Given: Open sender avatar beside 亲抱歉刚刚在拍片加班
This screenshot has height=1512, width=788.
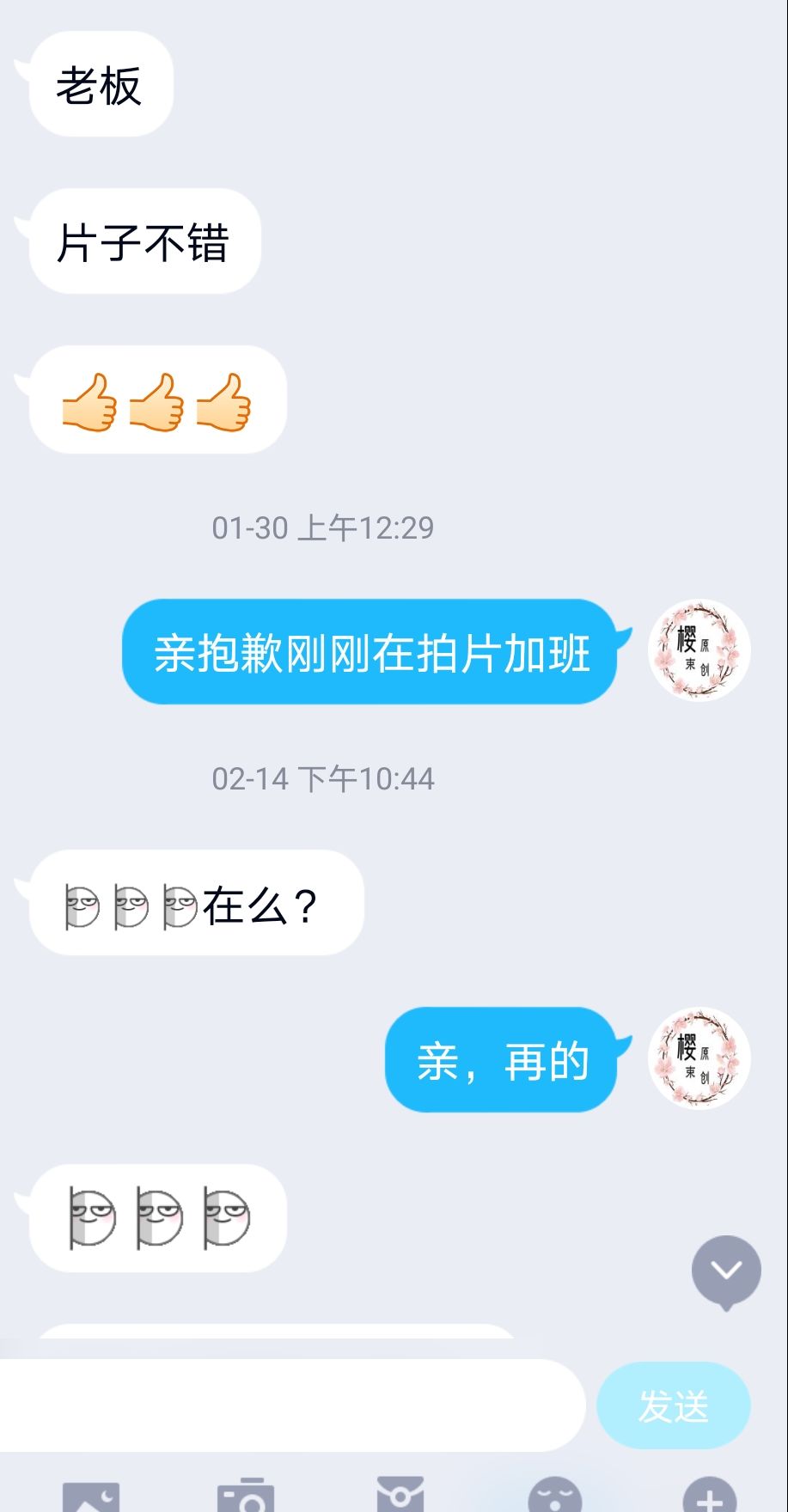Looking at the screenshot, I should (699, 650).
